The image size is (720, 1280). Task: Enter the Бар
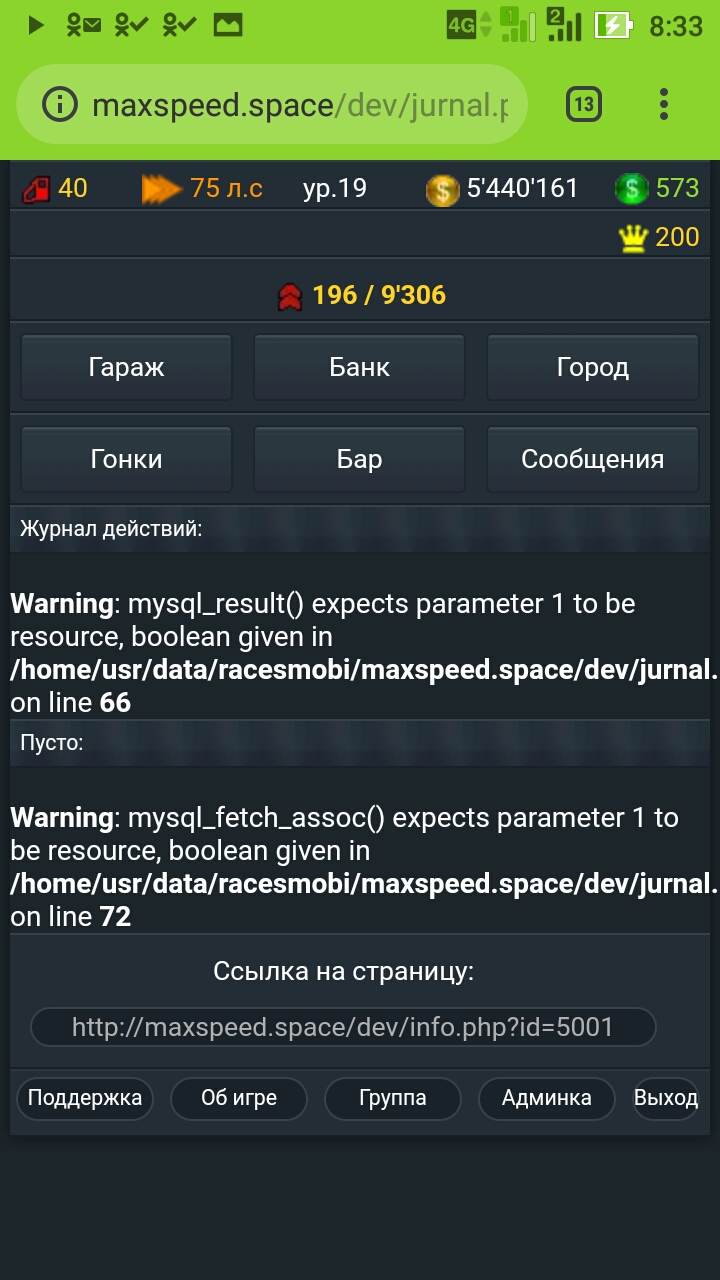pyautogui.click(x=359, y=460)
